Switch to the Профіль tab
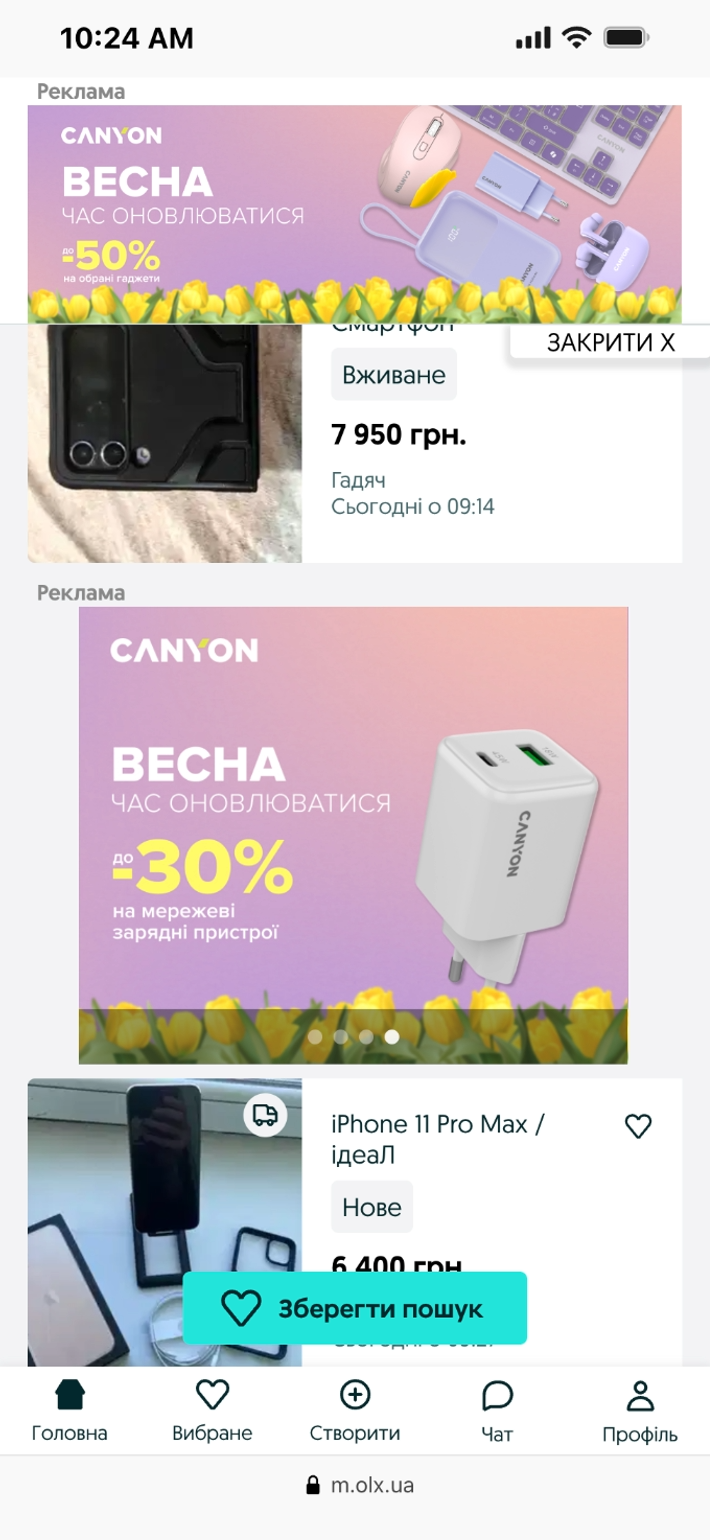Viewport: 710px width, 1540px height. 639,1411
